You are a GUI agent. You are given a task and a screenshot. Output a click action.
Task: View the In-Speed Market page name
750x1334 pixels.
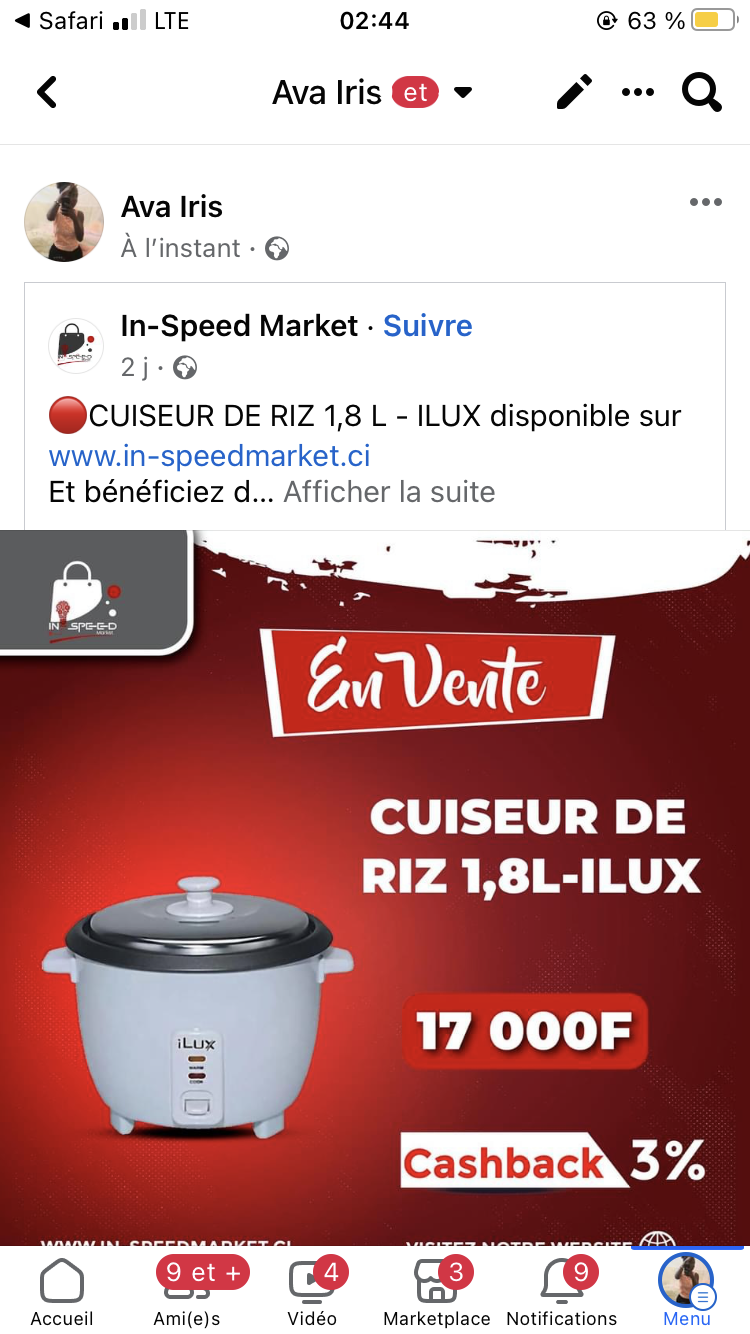(239, 326)
